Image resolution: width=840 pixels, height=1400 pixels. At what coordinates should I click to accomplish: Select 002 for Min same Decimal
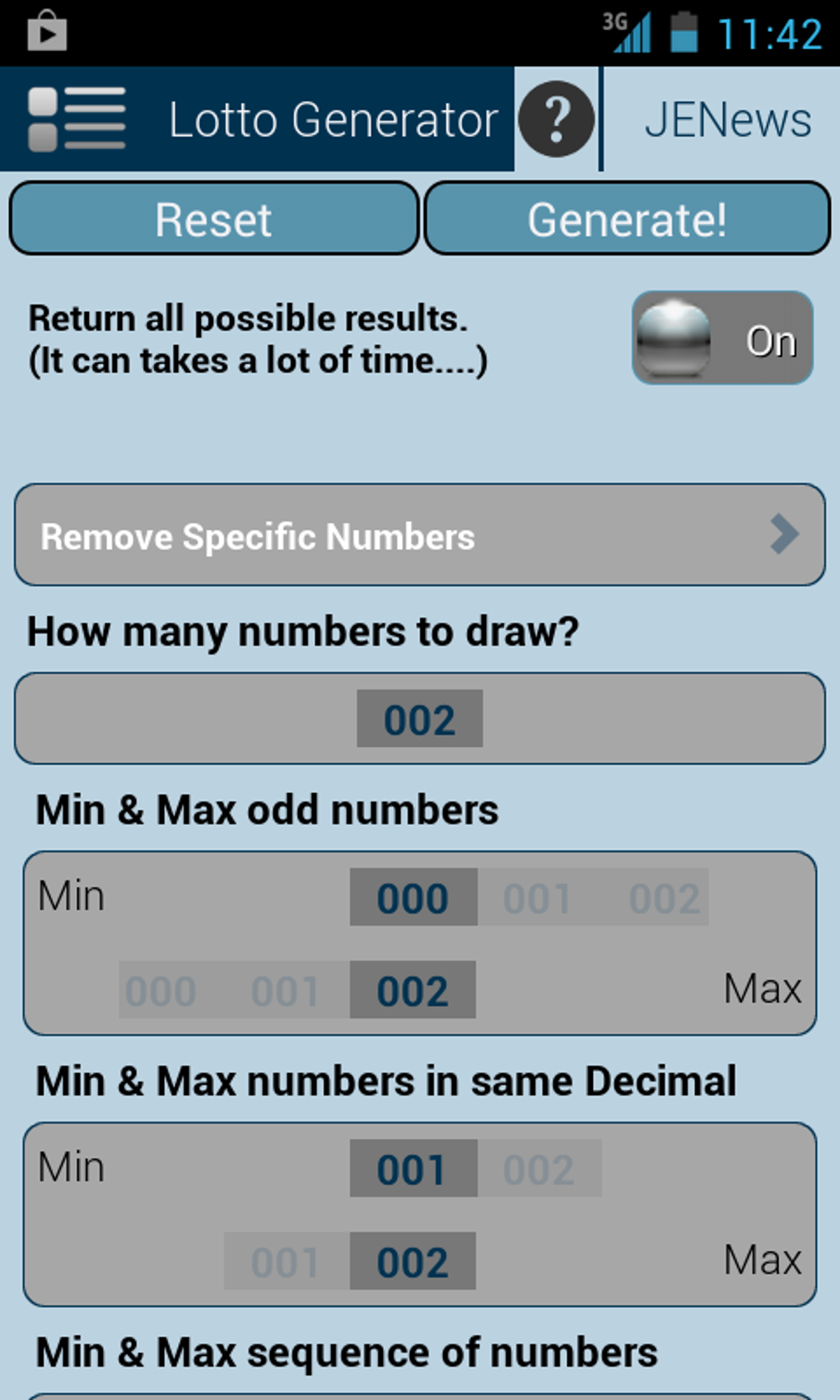(539, 1169)
